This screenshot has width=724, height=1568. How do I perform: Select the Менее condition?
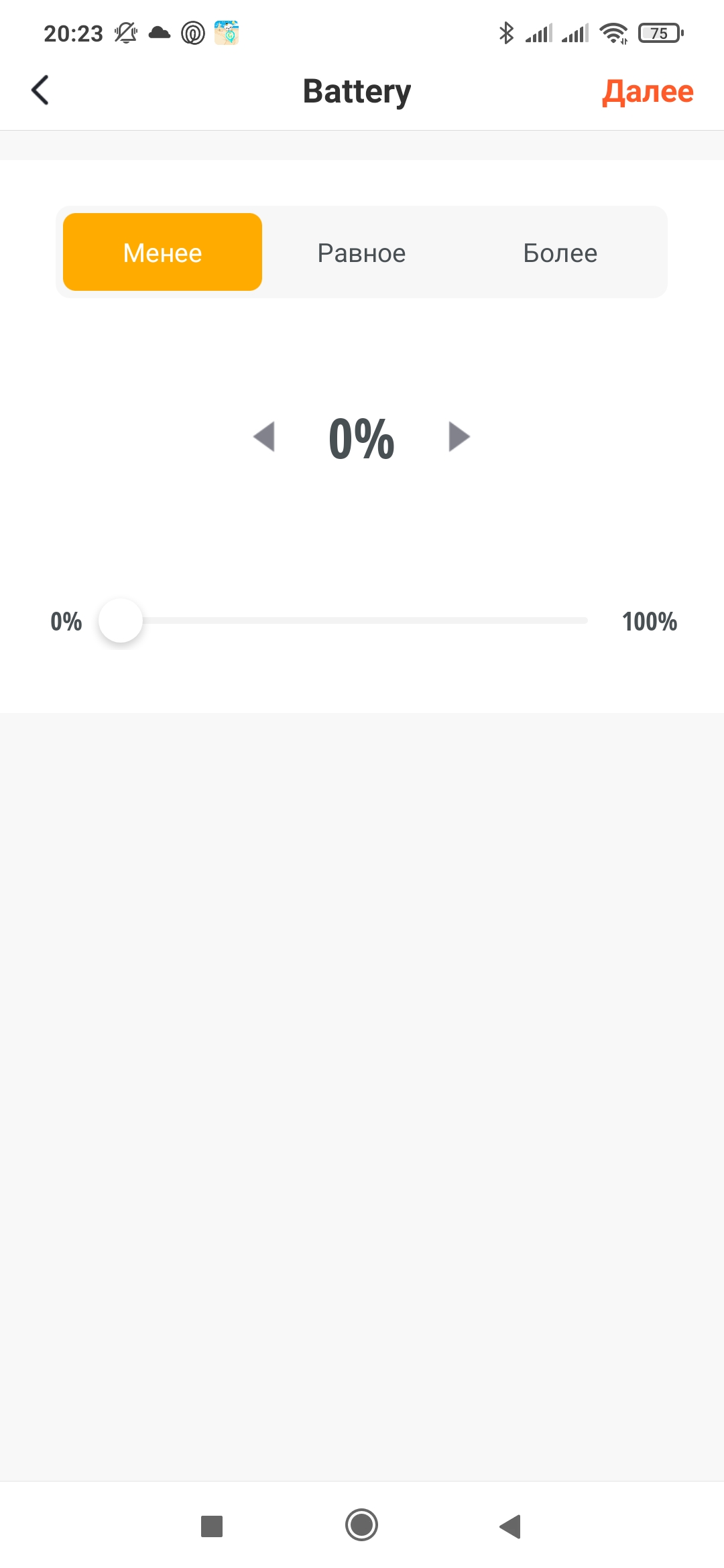click(162, 252)
